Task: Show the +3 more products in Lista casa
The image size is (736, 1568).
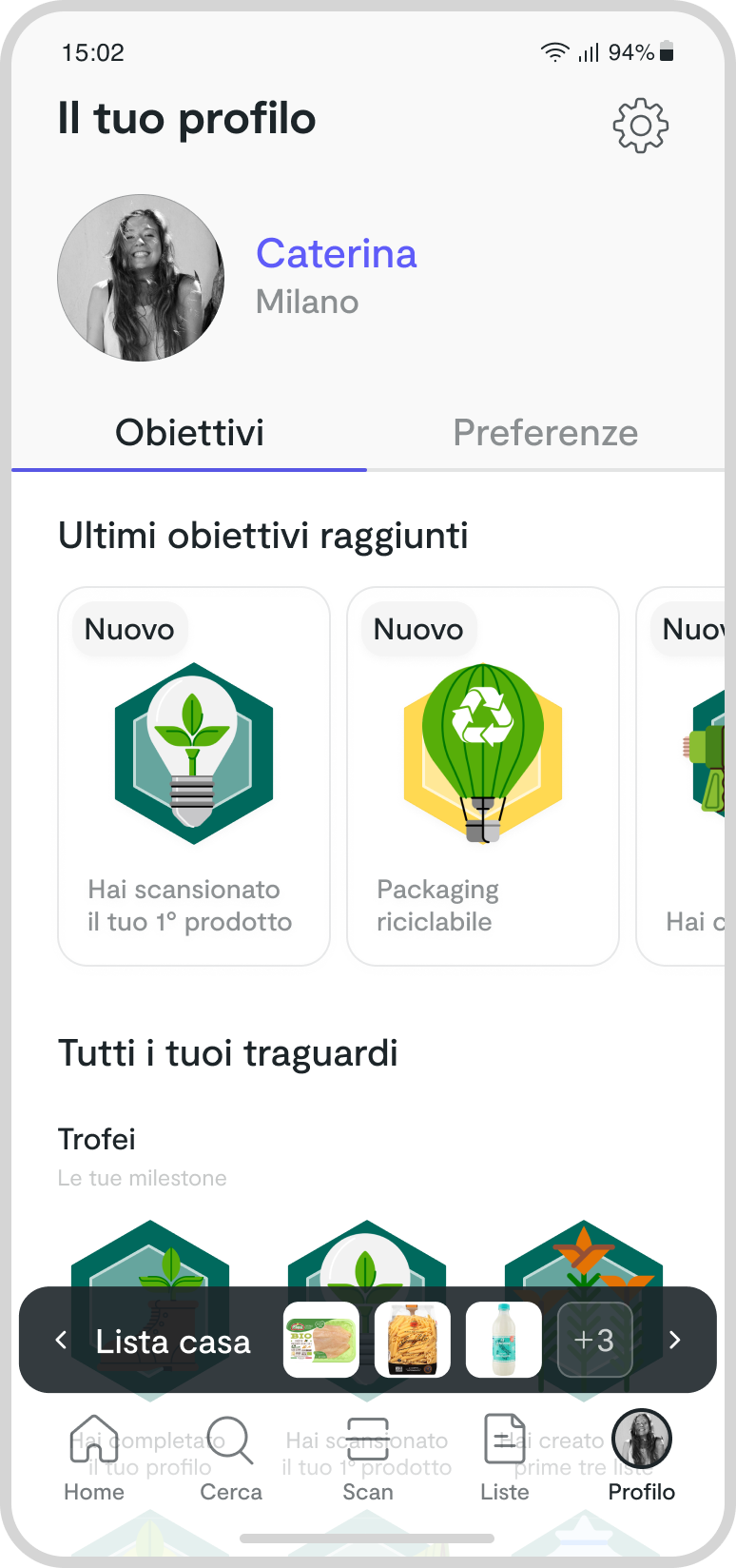Action: [594, 1341]
